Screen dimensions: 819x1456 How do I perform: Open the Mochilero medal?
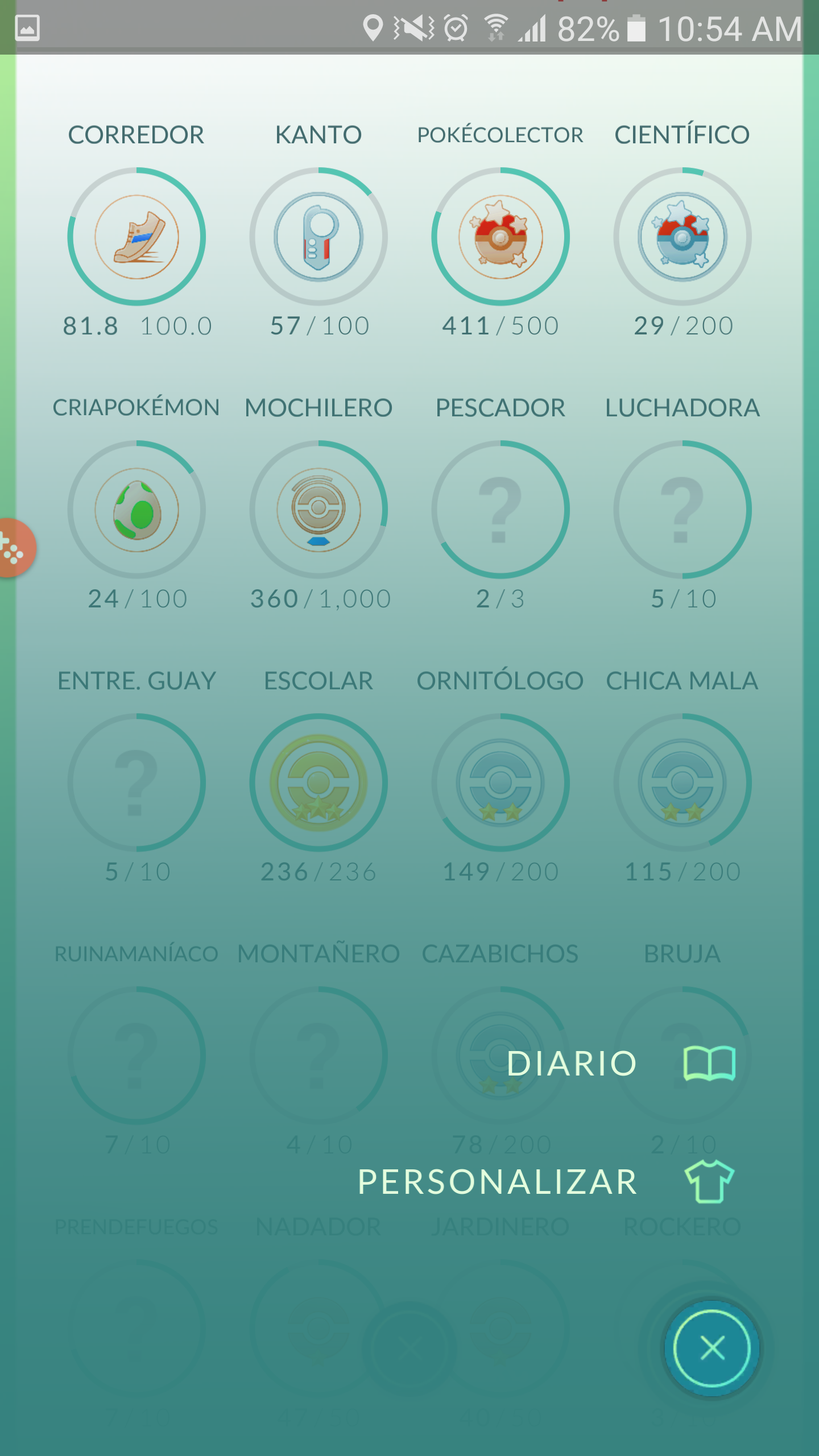tap(318, 510)
